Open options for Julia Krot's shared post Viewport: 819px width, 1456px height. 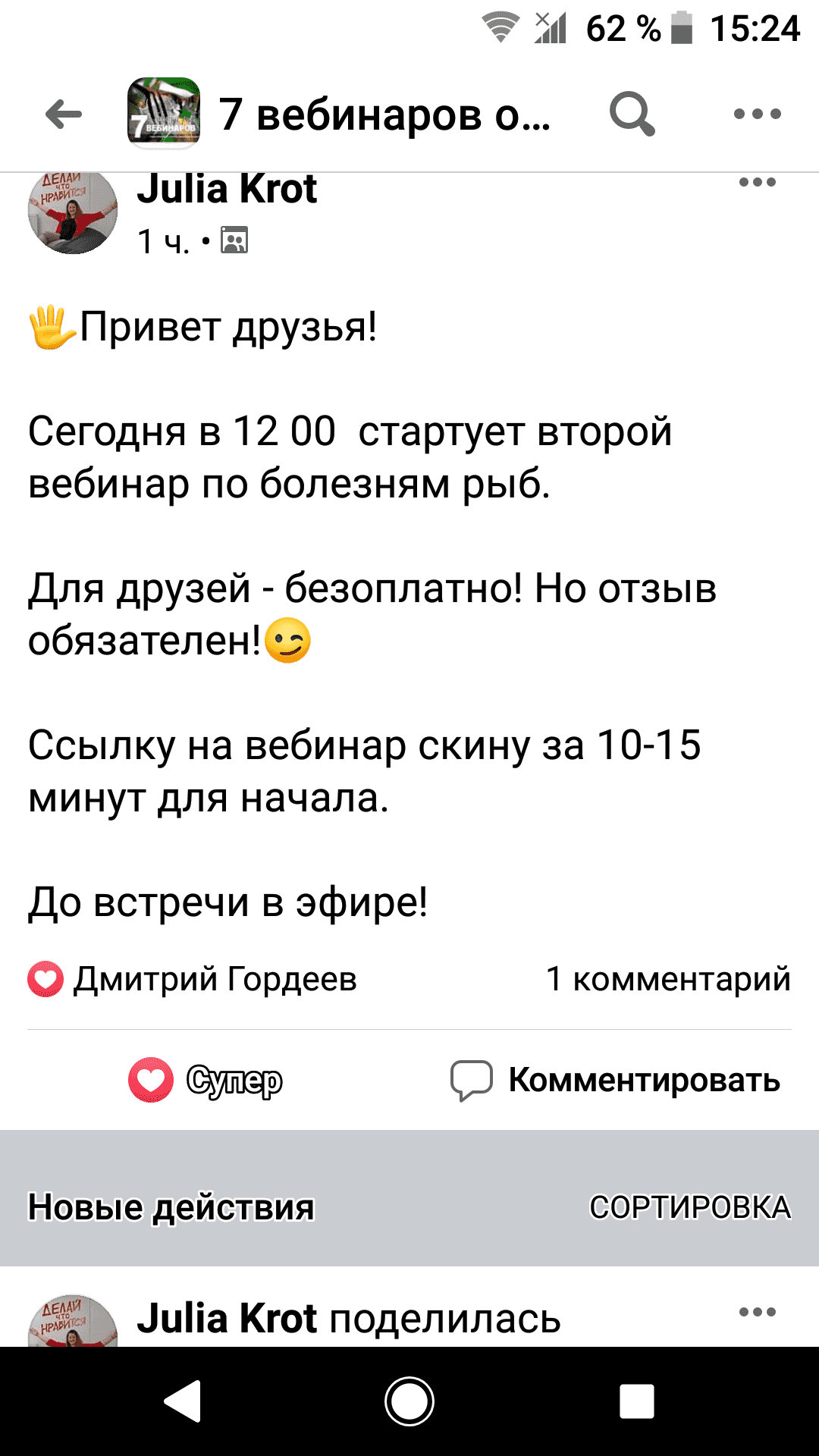(757, 1312)
